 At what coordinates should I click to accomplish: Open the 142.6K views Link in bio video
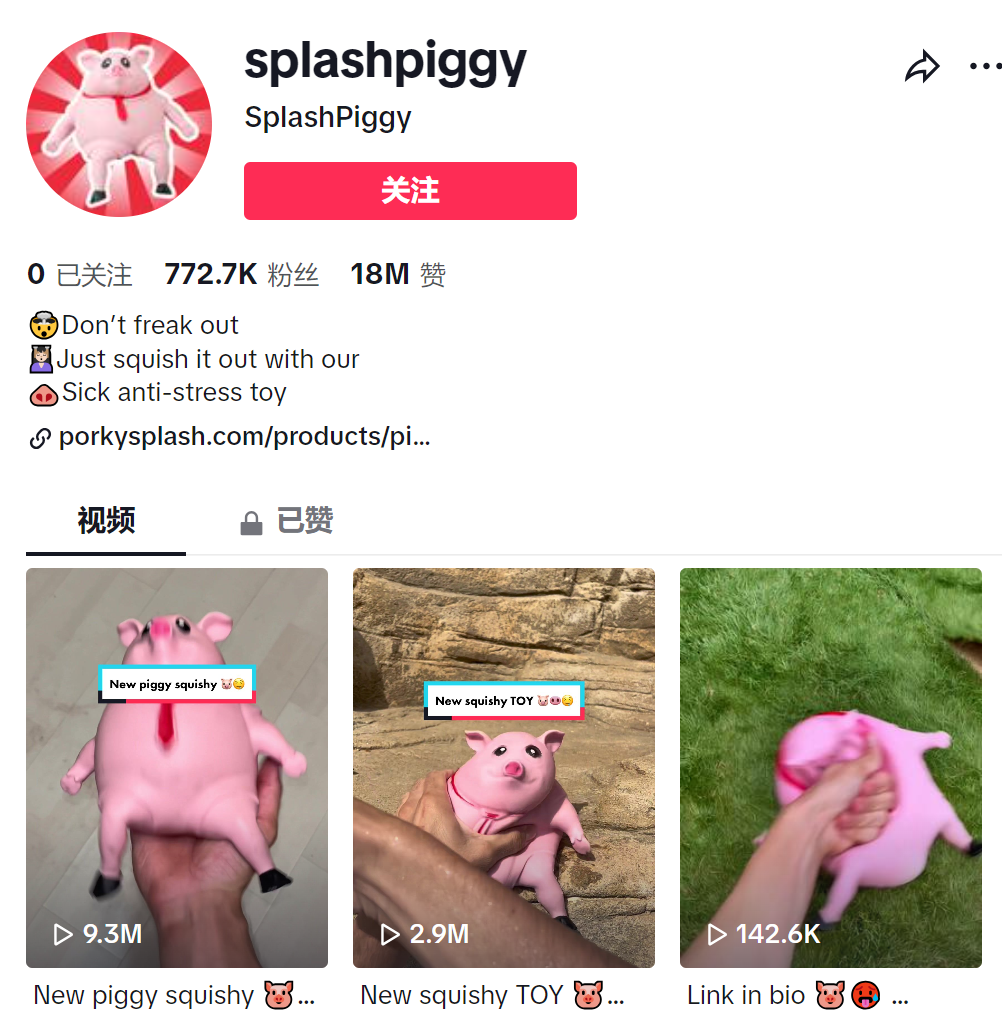click(831, 767)
